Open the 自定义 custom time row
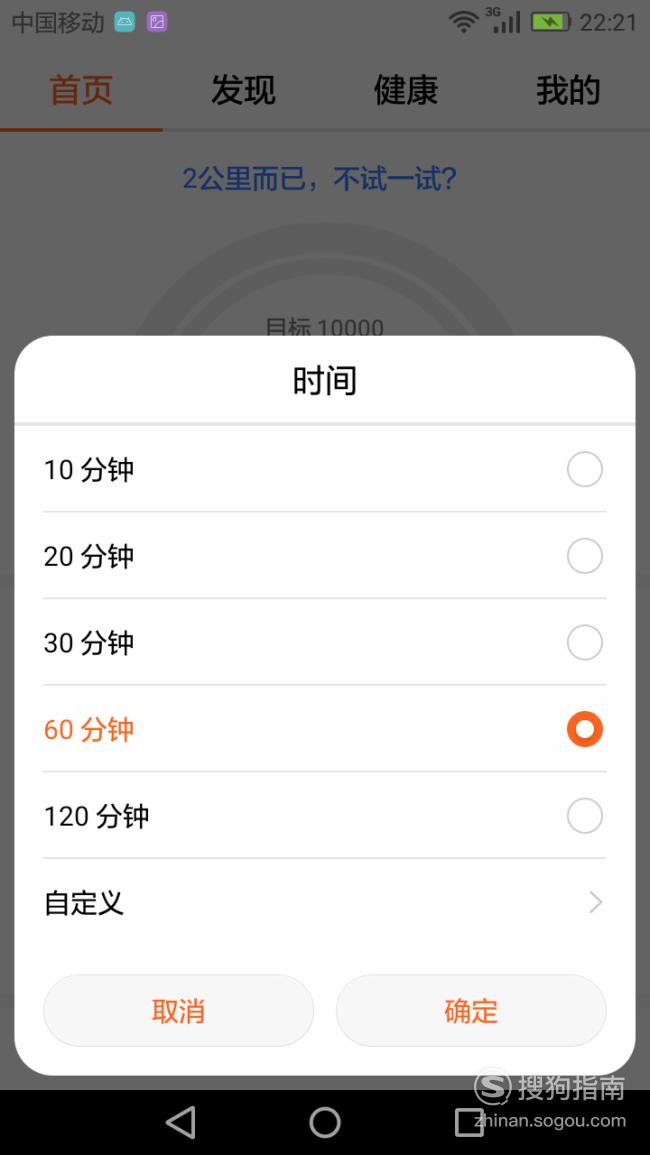The width and height of the screenshot is (650, 1155). [x=324, y=902]
